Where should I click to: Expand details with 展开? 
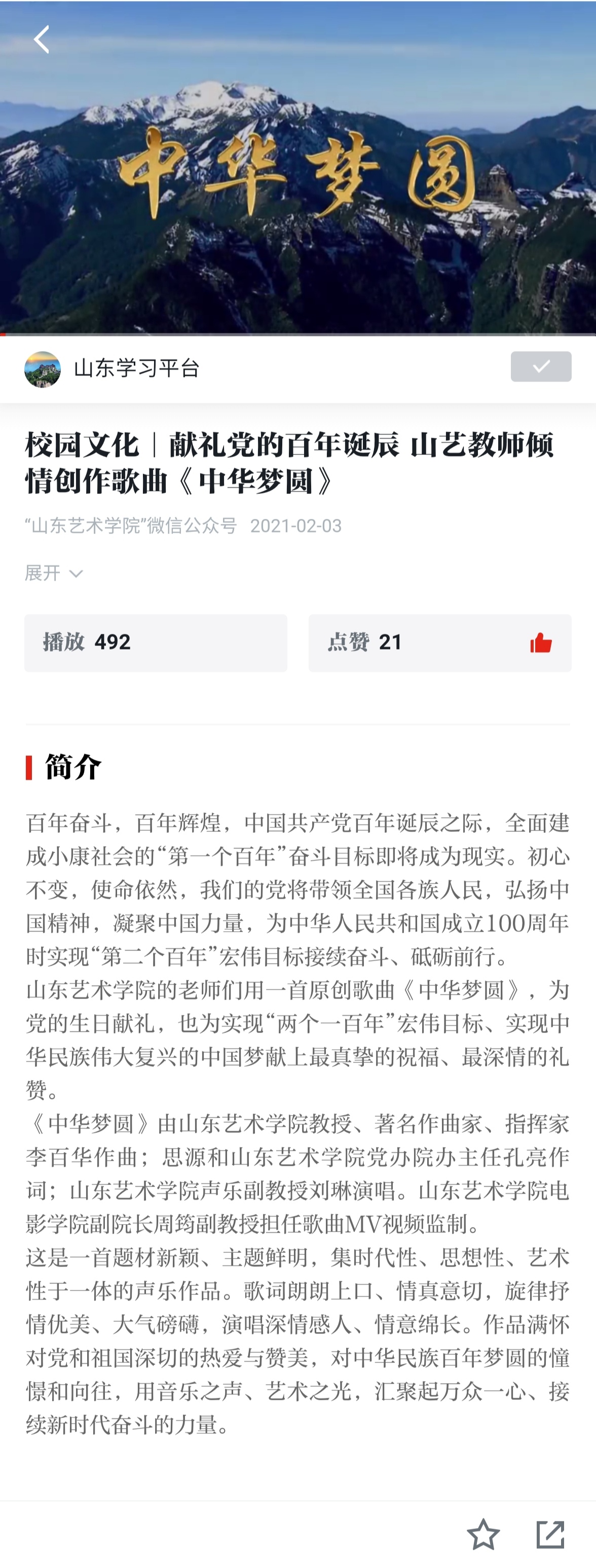(54, 573)
